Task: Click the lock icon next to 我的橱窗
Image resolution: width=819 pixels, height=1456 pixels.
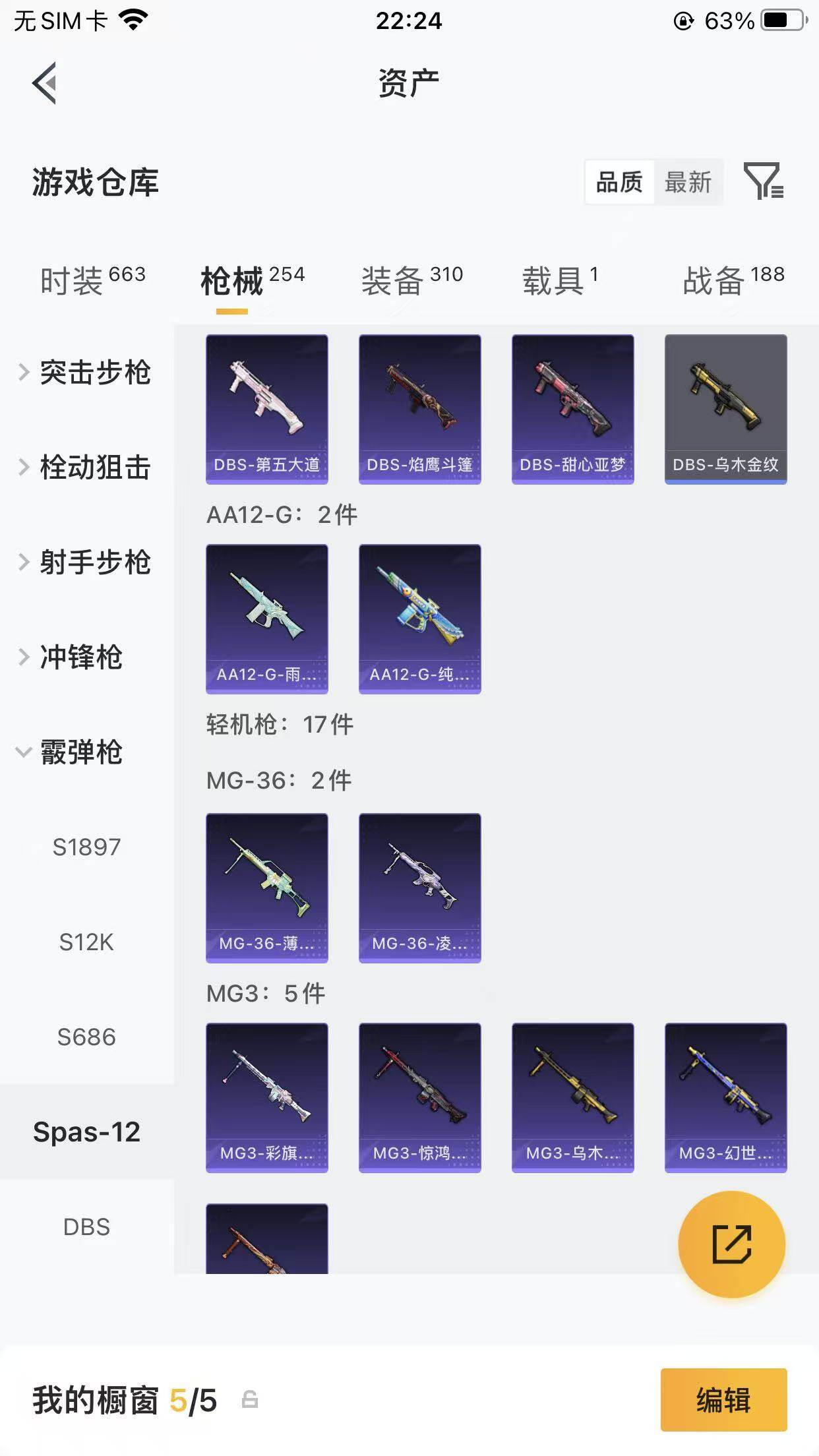Action: click(249, 1401)
